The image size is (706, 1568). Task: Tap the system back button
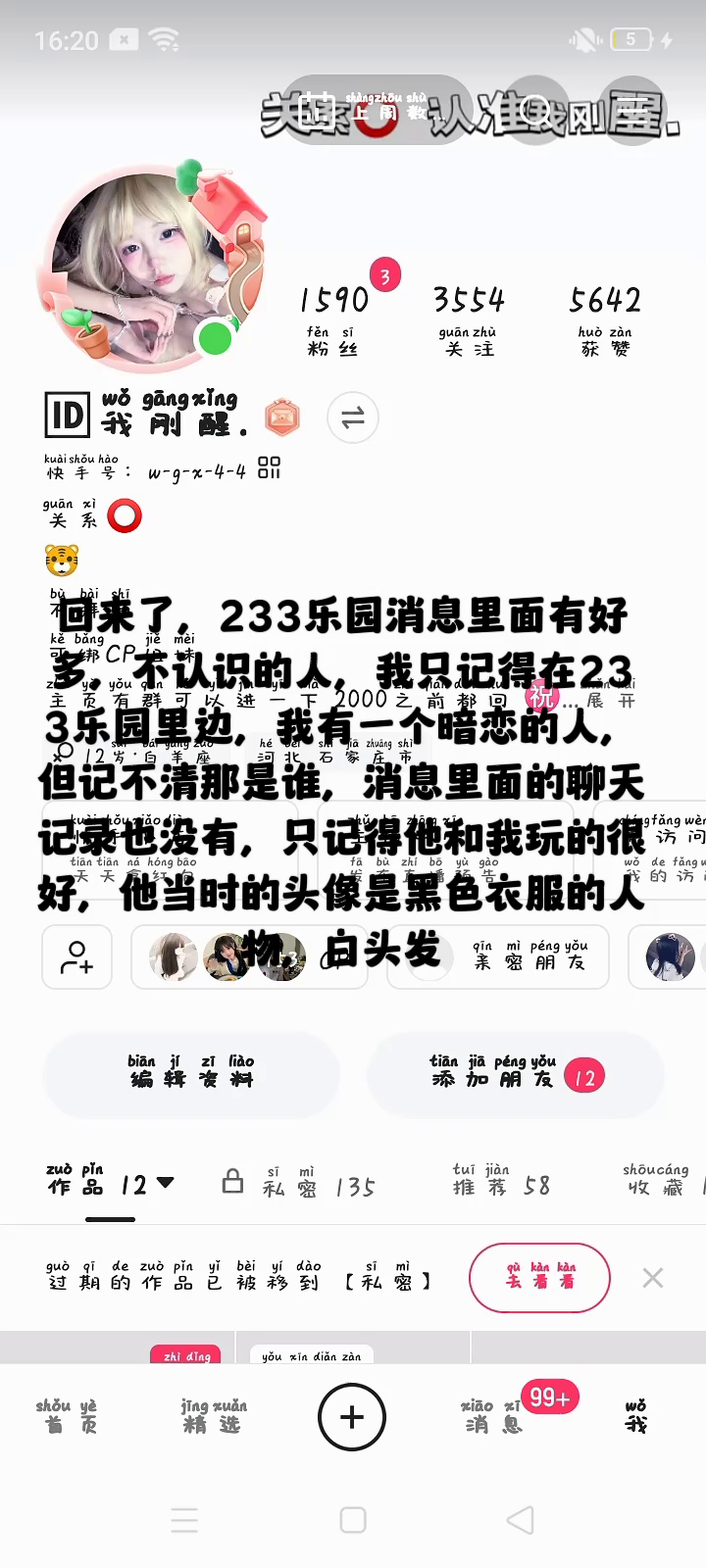(x=520, y=1520)
